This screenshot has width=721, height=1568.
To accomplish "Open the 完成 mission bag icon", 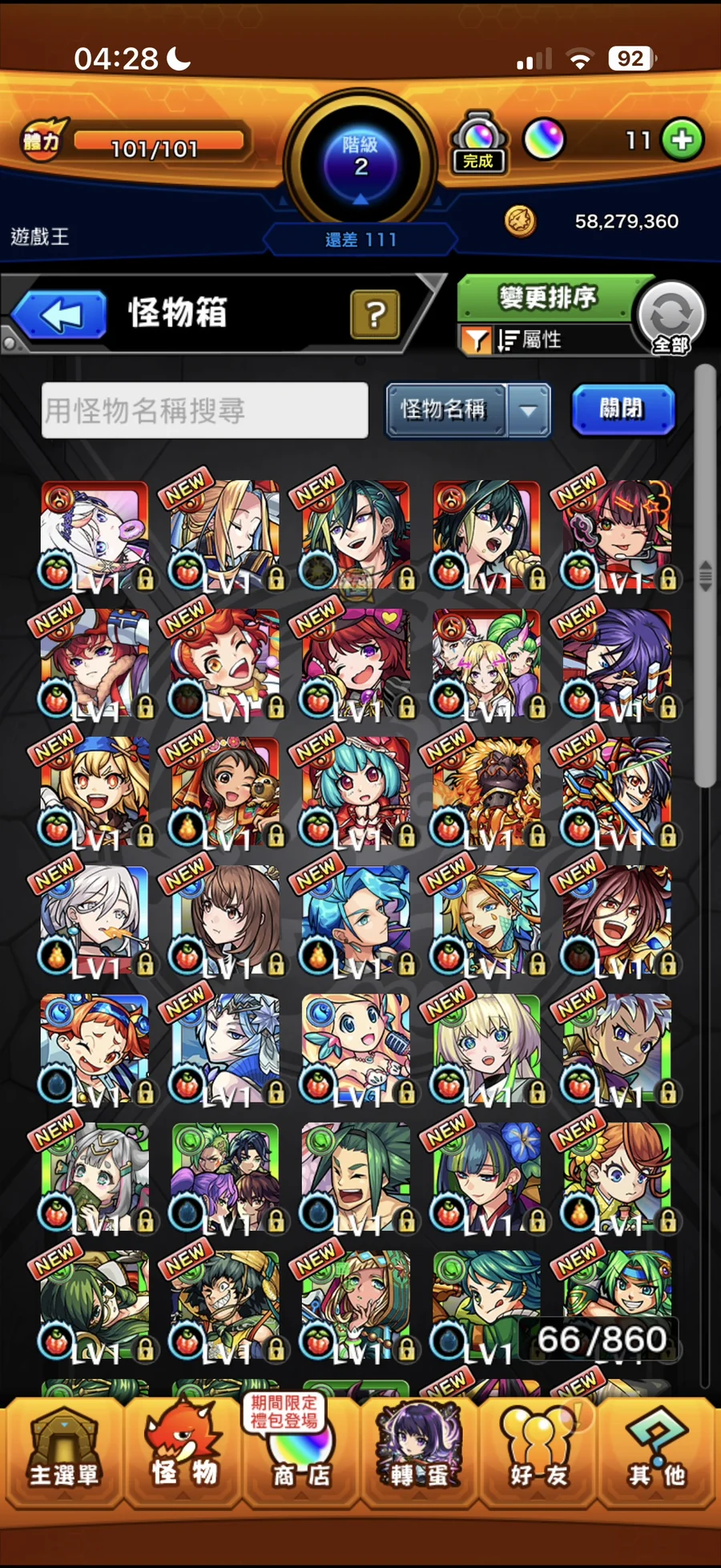I will pyautogui.click(x=478, y=142).
